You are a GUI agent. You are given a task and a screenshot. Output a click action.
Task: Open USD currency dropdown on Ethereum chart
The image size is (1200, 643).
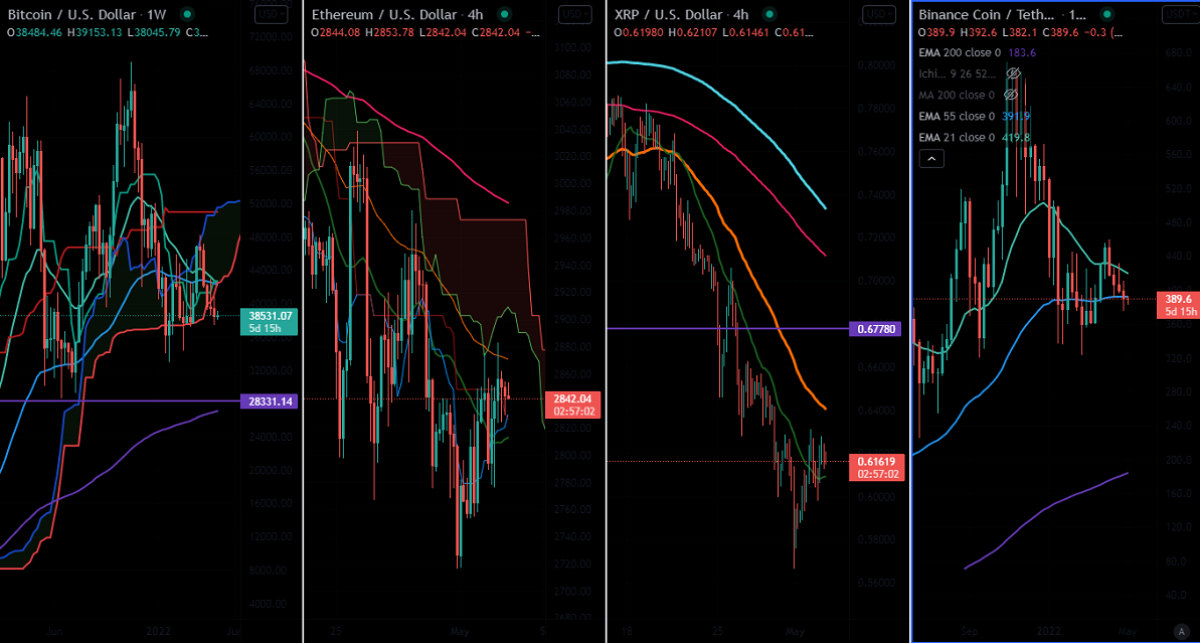click(573, 14)
